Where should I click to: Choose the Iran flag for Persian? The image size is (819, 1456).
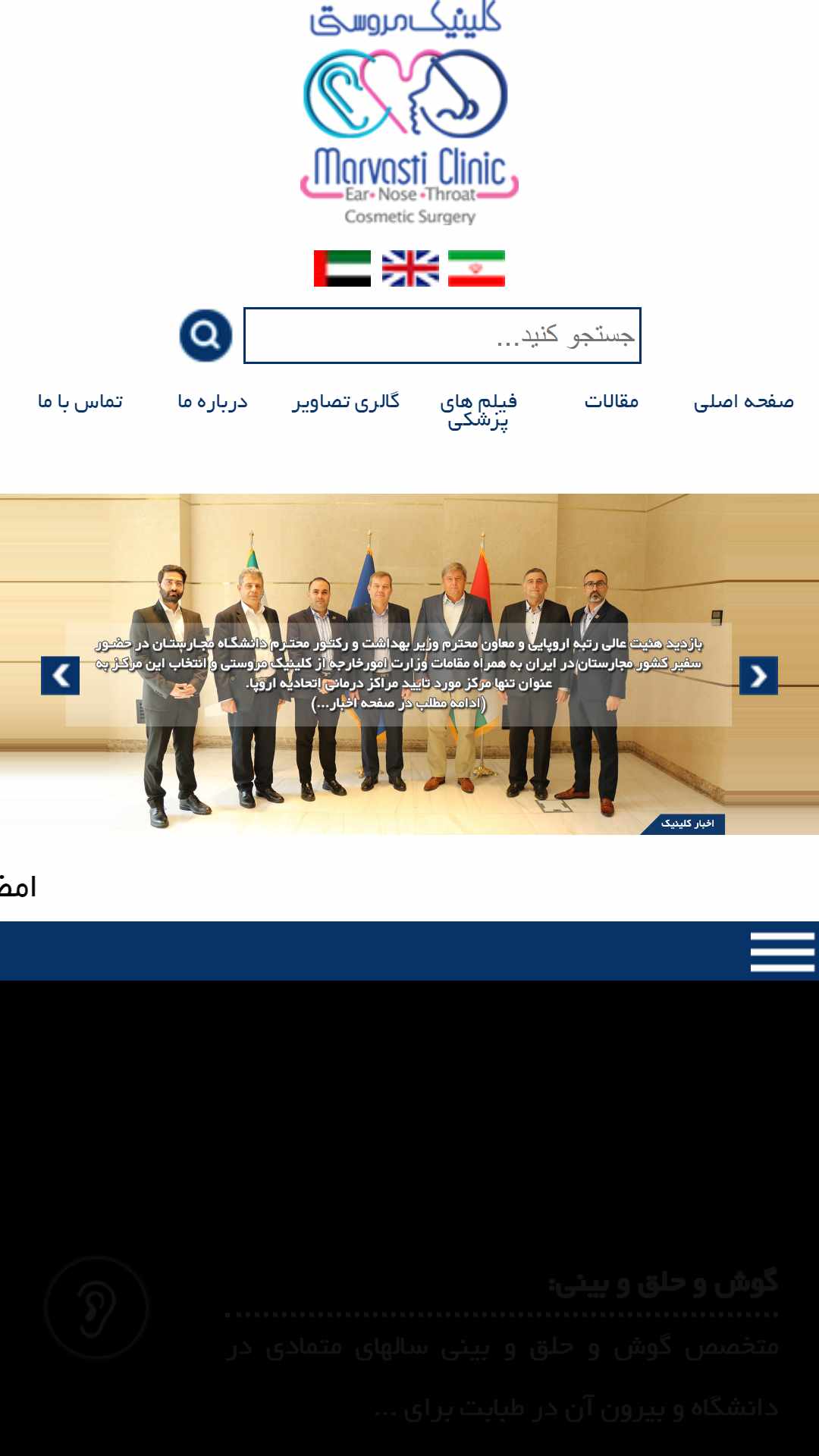pos(476,268)
